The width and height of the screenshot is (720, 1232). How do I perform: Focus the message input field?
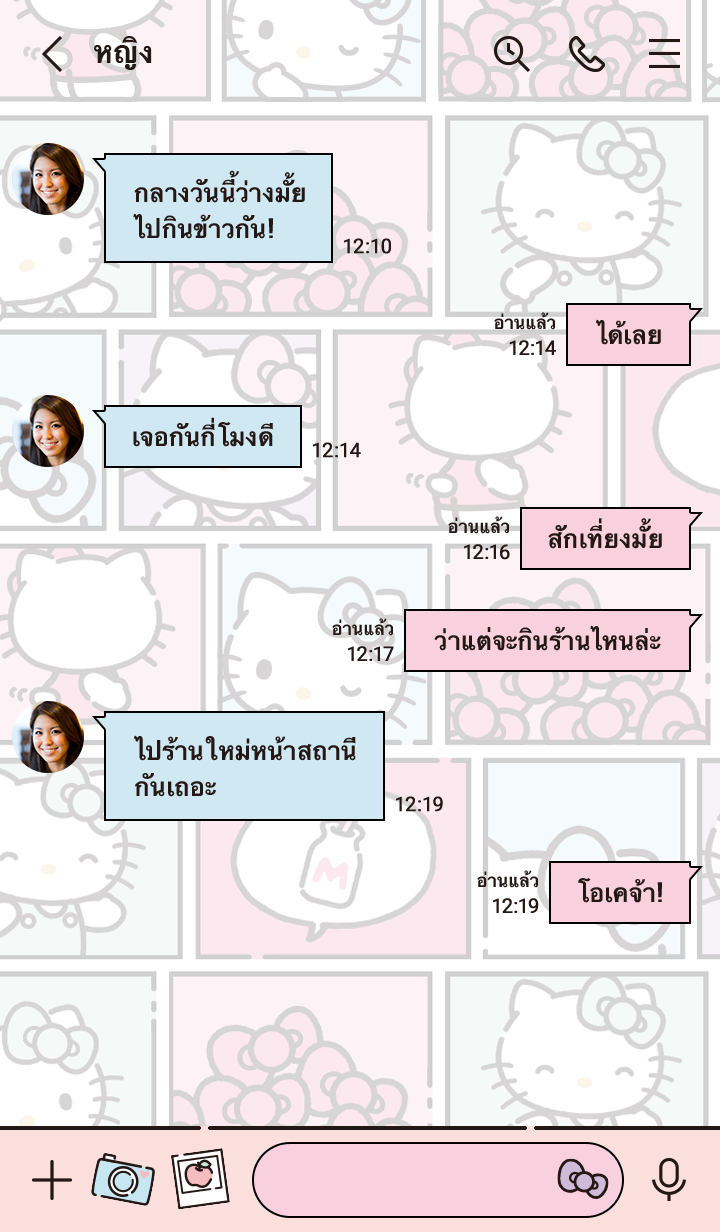[400, 1180]
